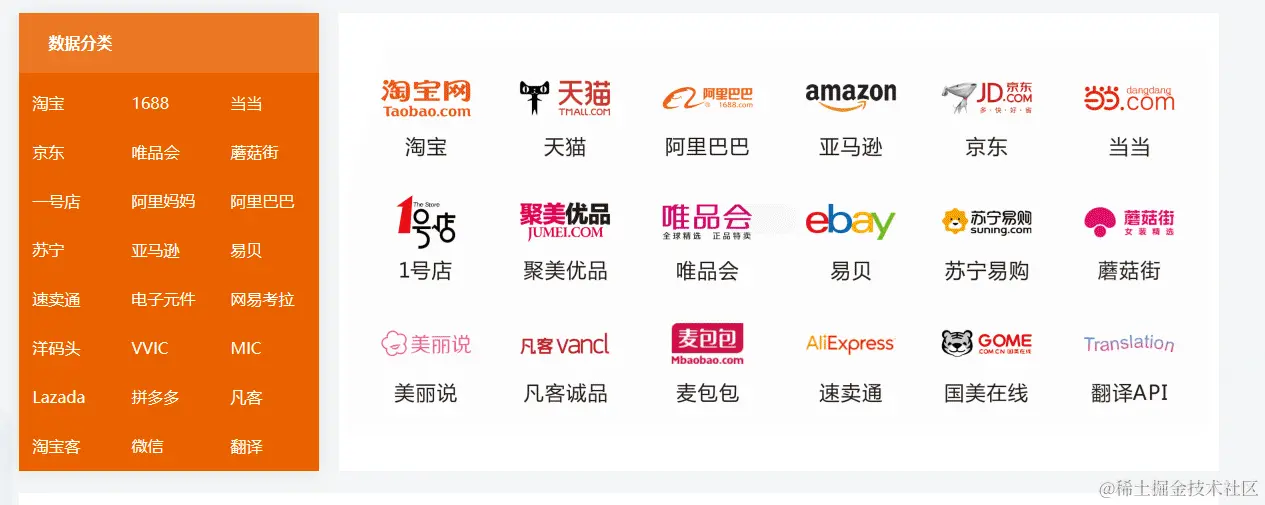Image resolution: width=1265 pixels, height=505 pixels.
Task: Open 1688 in the sidebar categories
Action: click(150, 103)
